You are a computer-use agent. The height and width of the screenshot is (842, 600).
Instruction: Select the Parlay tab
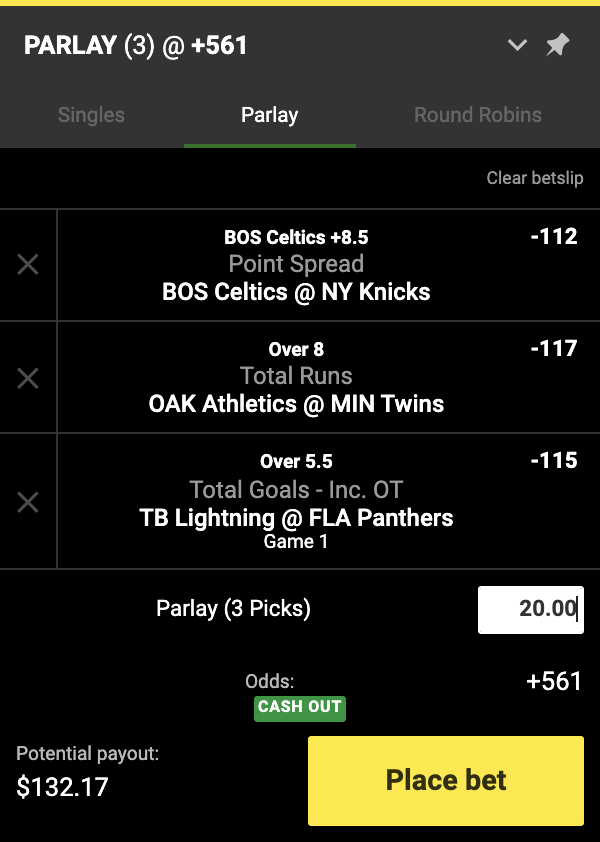270,115
